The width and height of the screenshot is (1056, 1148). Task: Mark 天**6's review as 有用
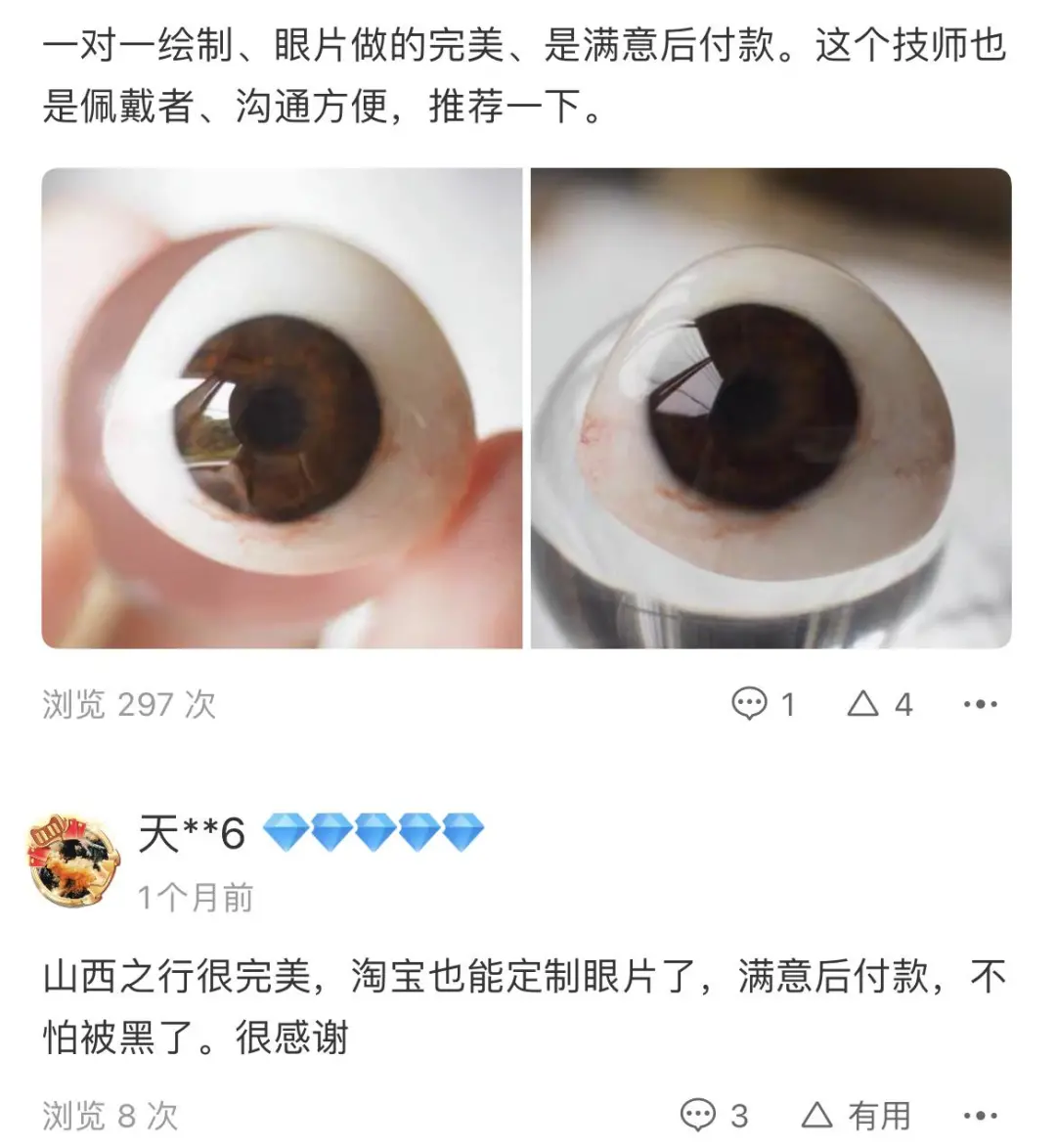pos(857,1115)
